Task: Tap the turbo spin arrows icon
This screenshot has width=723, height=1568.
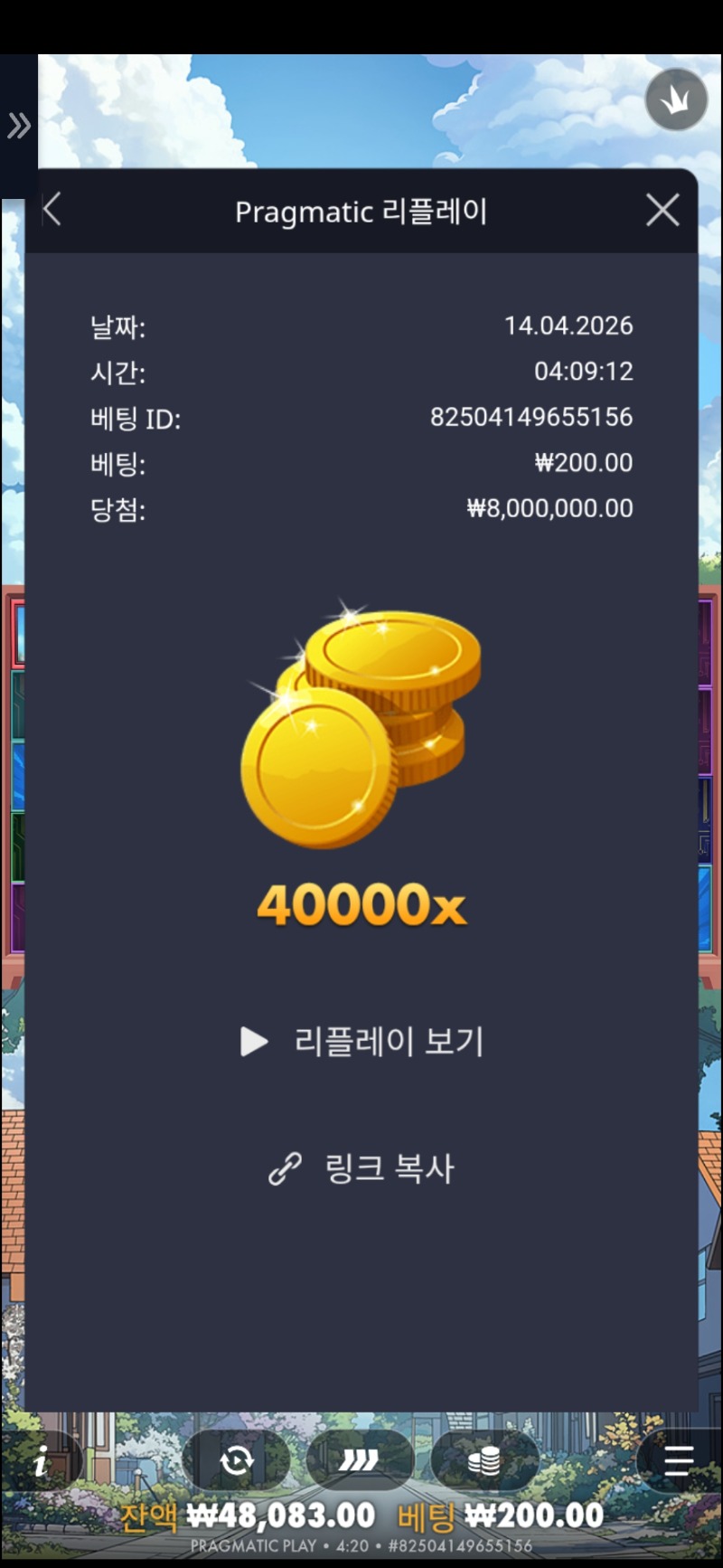Action: pyautogui.click(x=360, y=1460)
